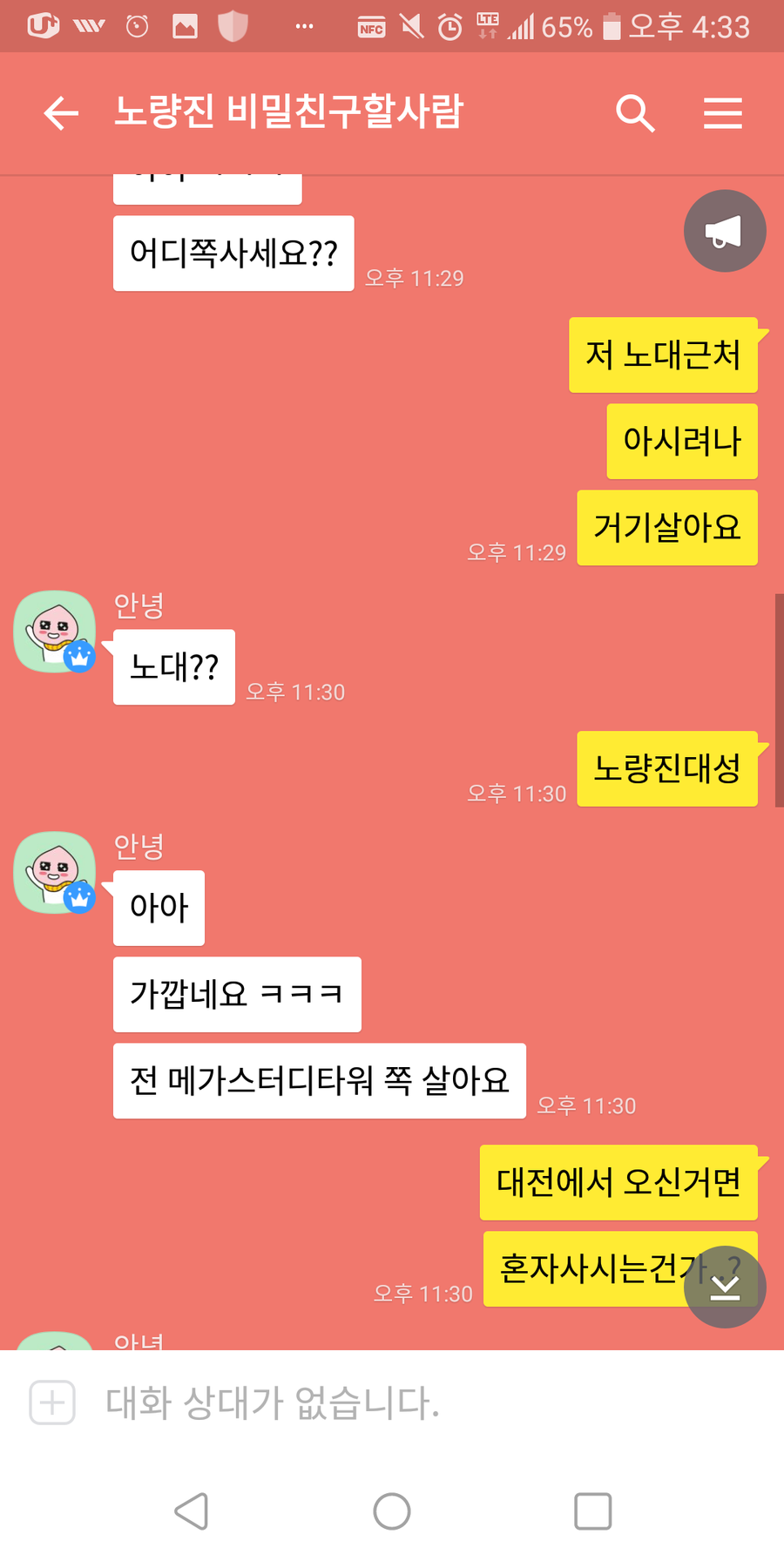Go to the home screen
784x1568 pixels.
pyautogui.click(x=392, y=1511)
